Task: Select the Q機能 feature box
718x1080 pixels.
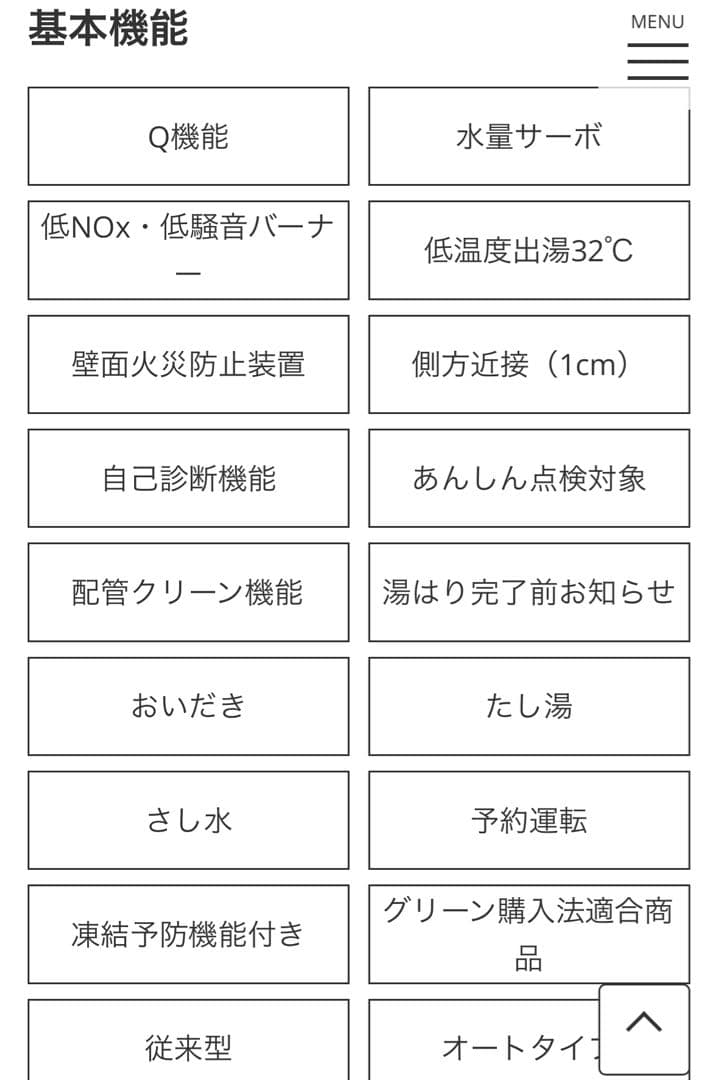Action: [188, 136]
